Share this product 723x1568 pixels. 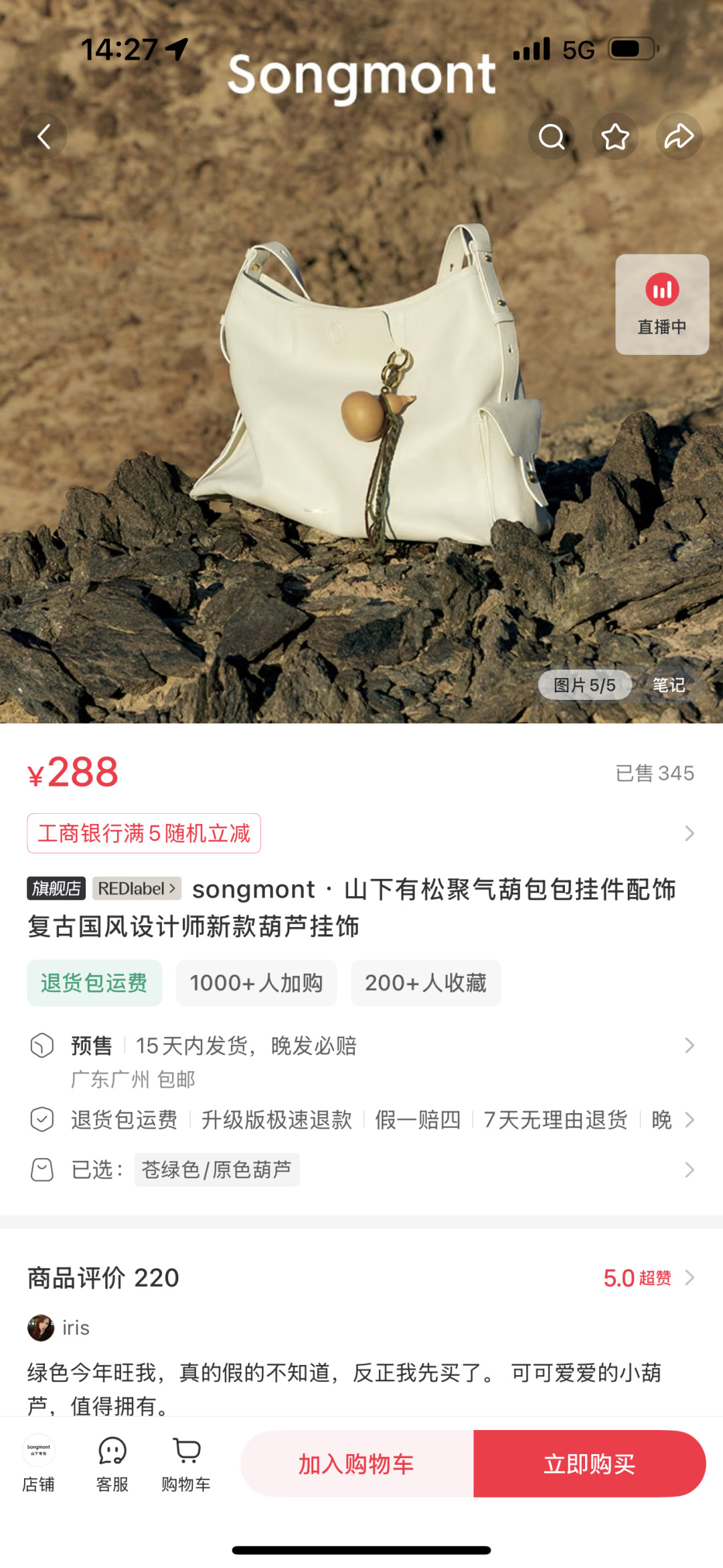(x=678, y=137)
